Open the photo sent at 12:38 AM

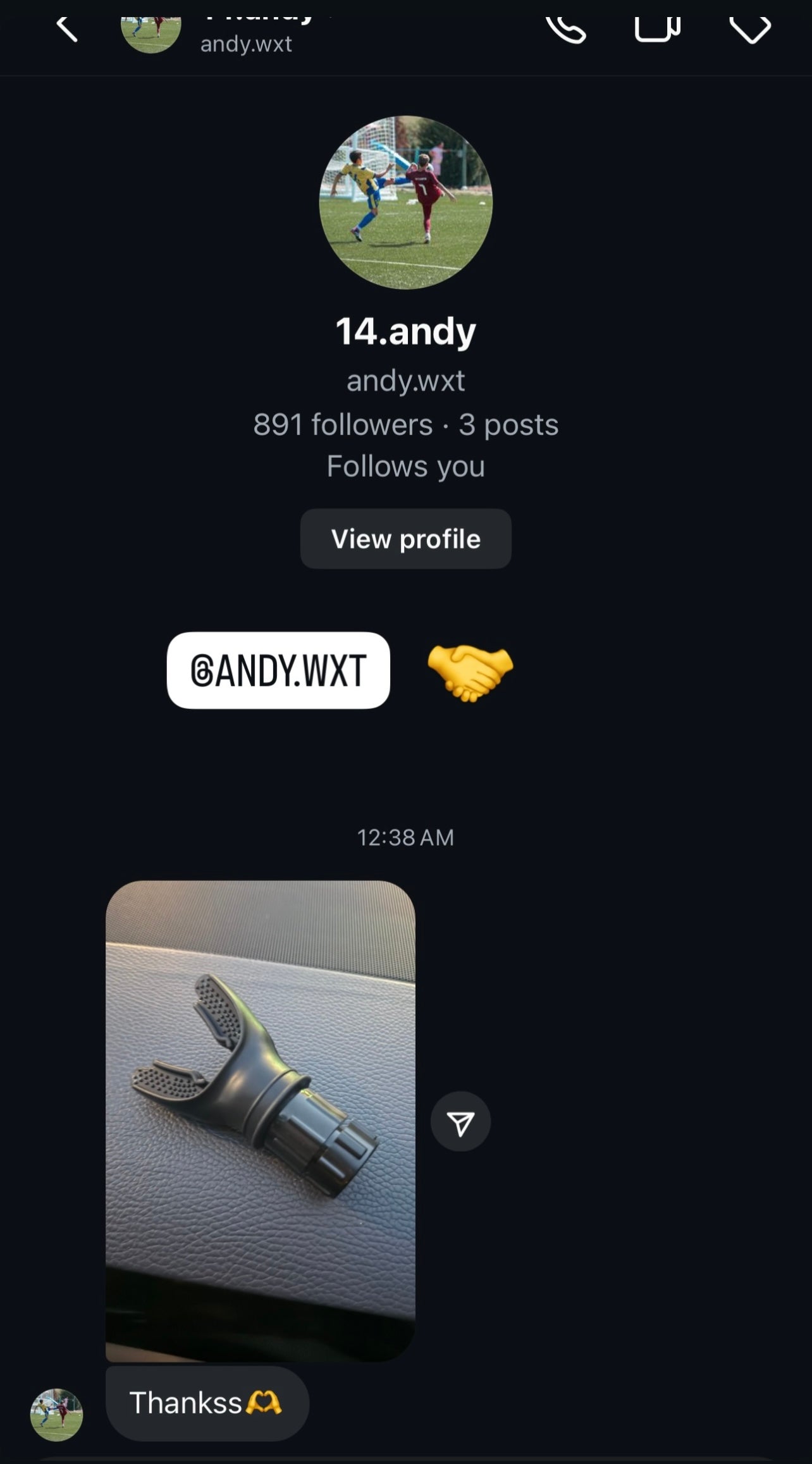(261, 1121)
